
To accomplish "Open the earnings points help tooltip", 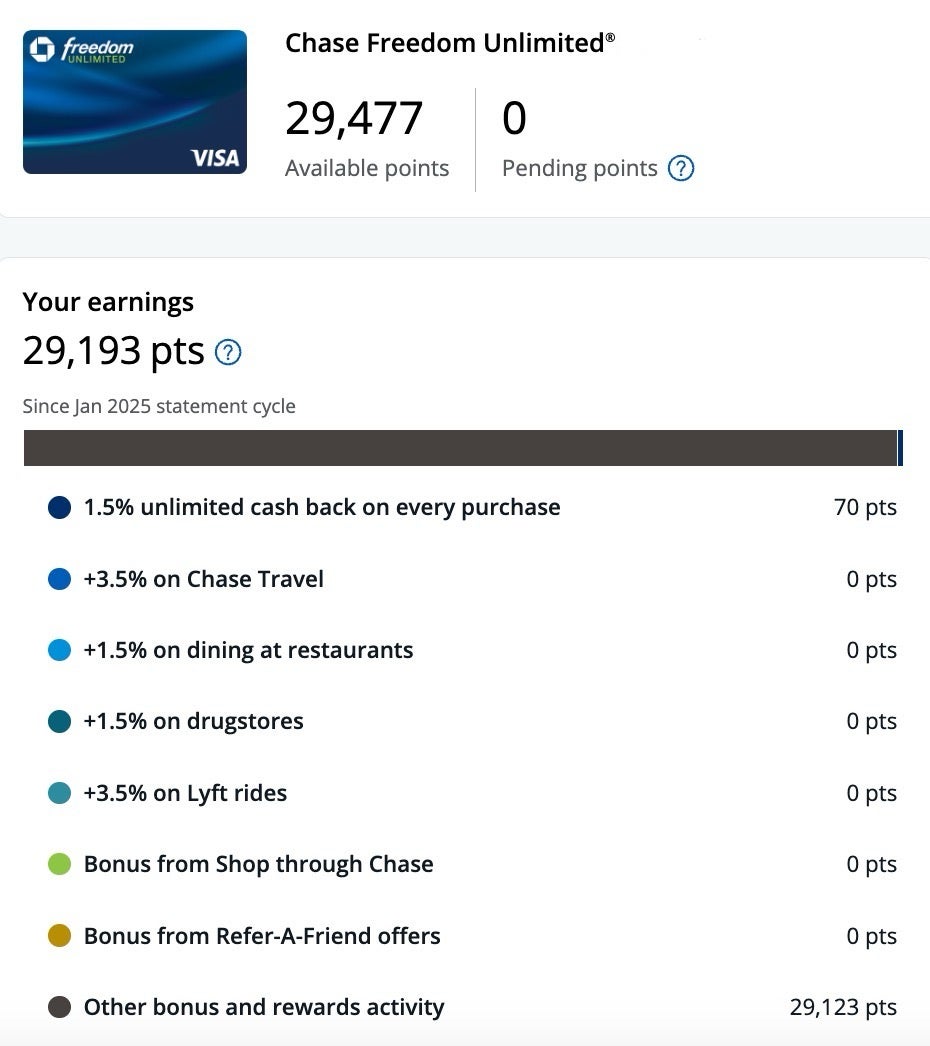I will [226, 352].
